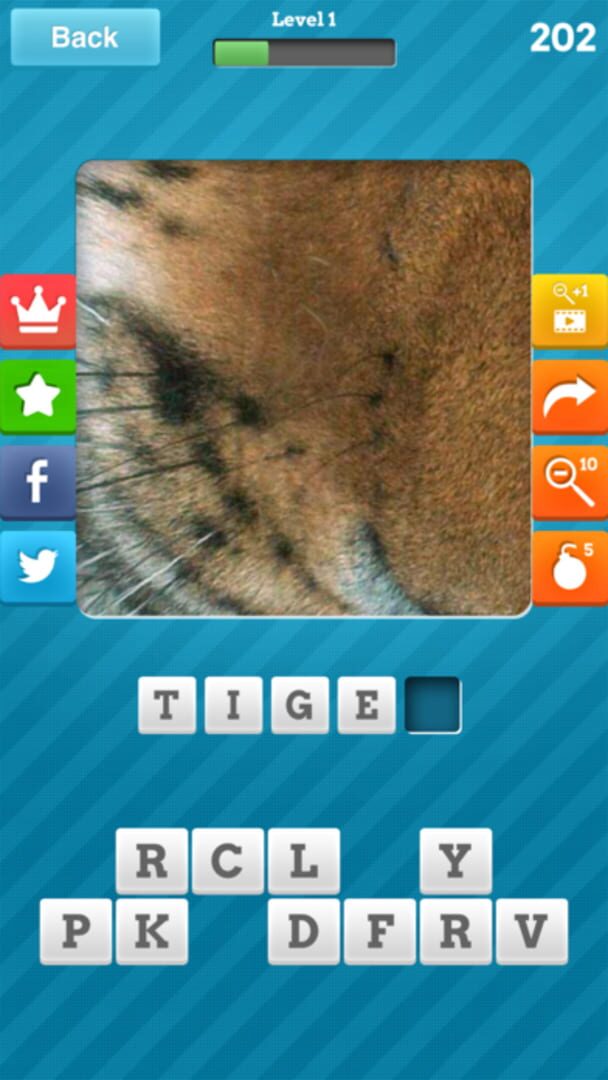This screenshot has width=608, height=1080.
Task: Share on Twitter
Action: click(38, 567)
